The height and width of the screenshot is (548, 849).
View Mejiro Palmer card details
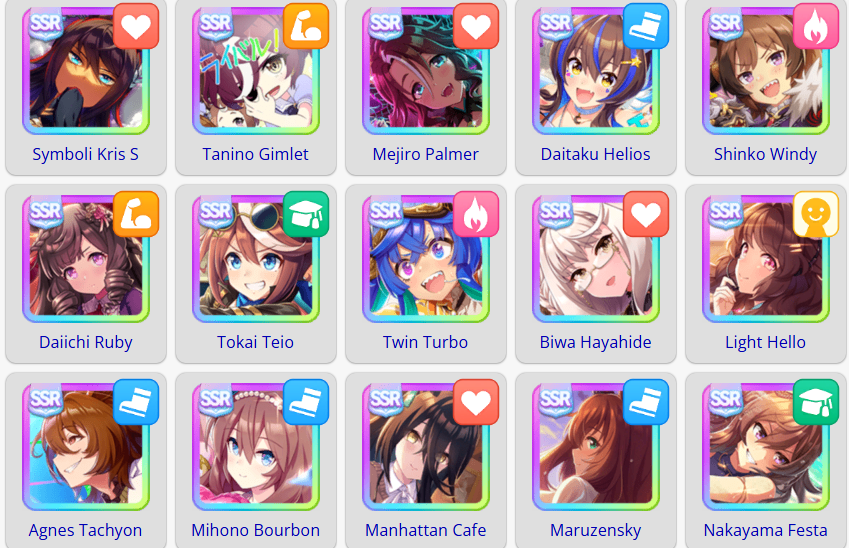(425, 75)
